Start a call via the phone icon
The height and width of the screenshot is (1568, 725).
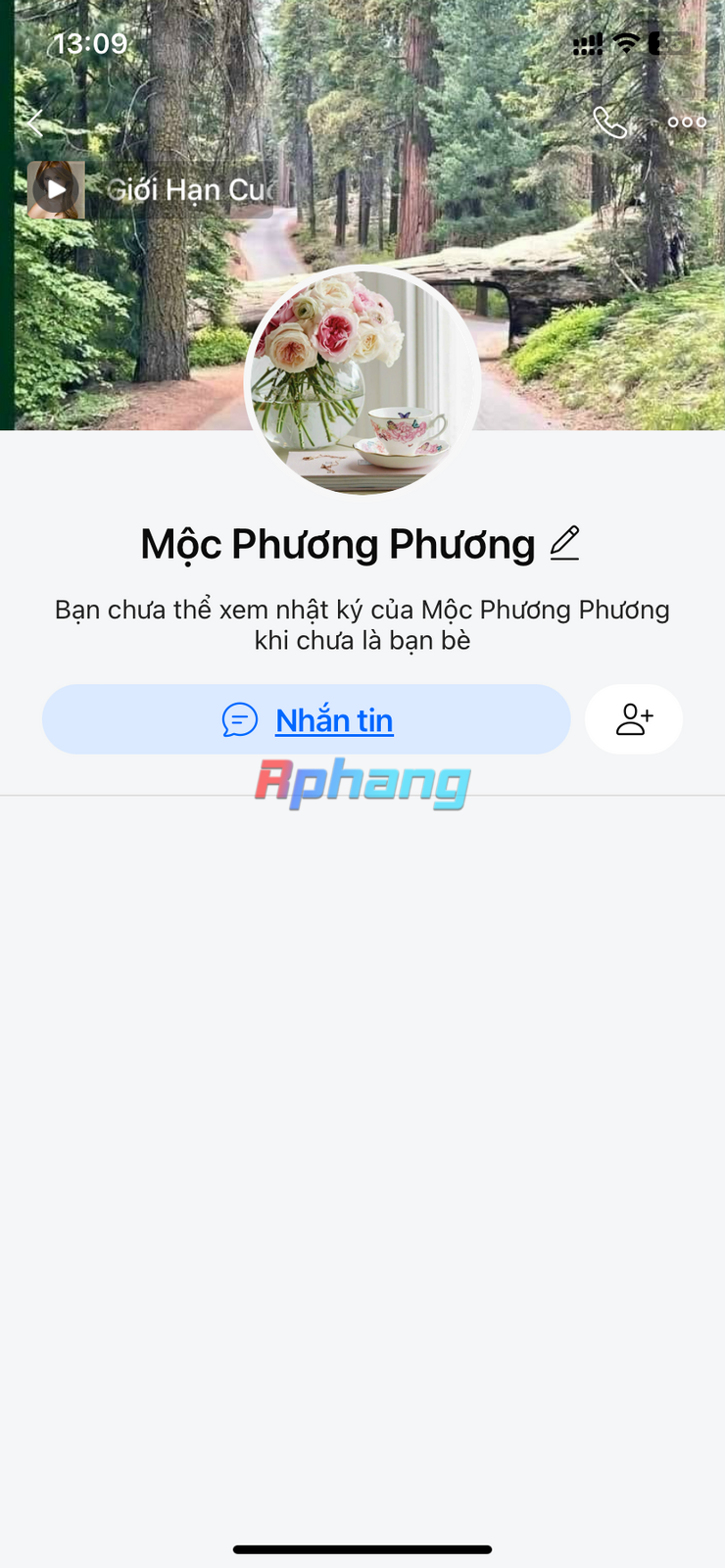pos(610,122)
